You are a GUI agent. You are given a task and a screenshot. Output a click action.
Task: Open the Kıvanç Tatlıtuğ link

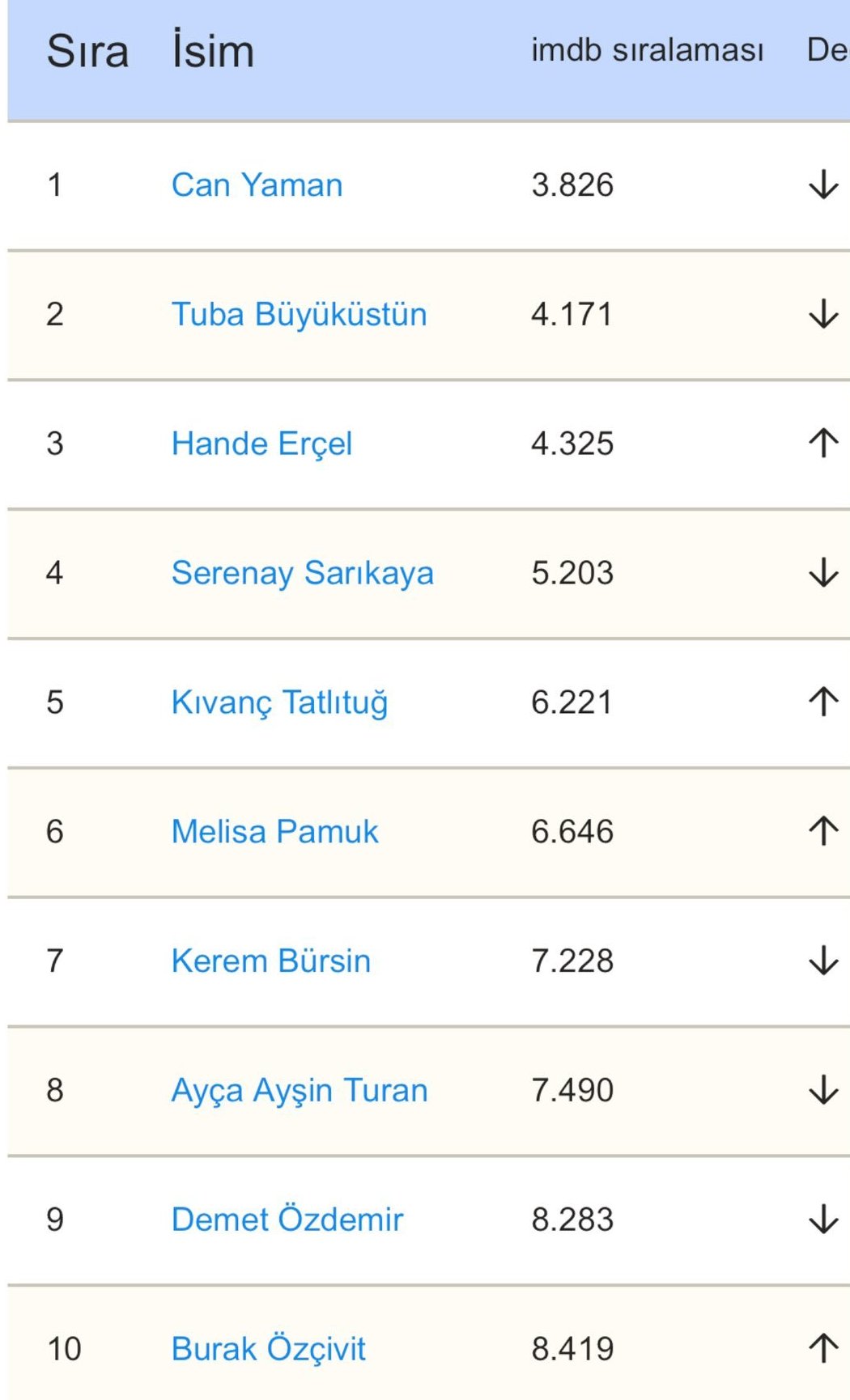tap(279, 702)
